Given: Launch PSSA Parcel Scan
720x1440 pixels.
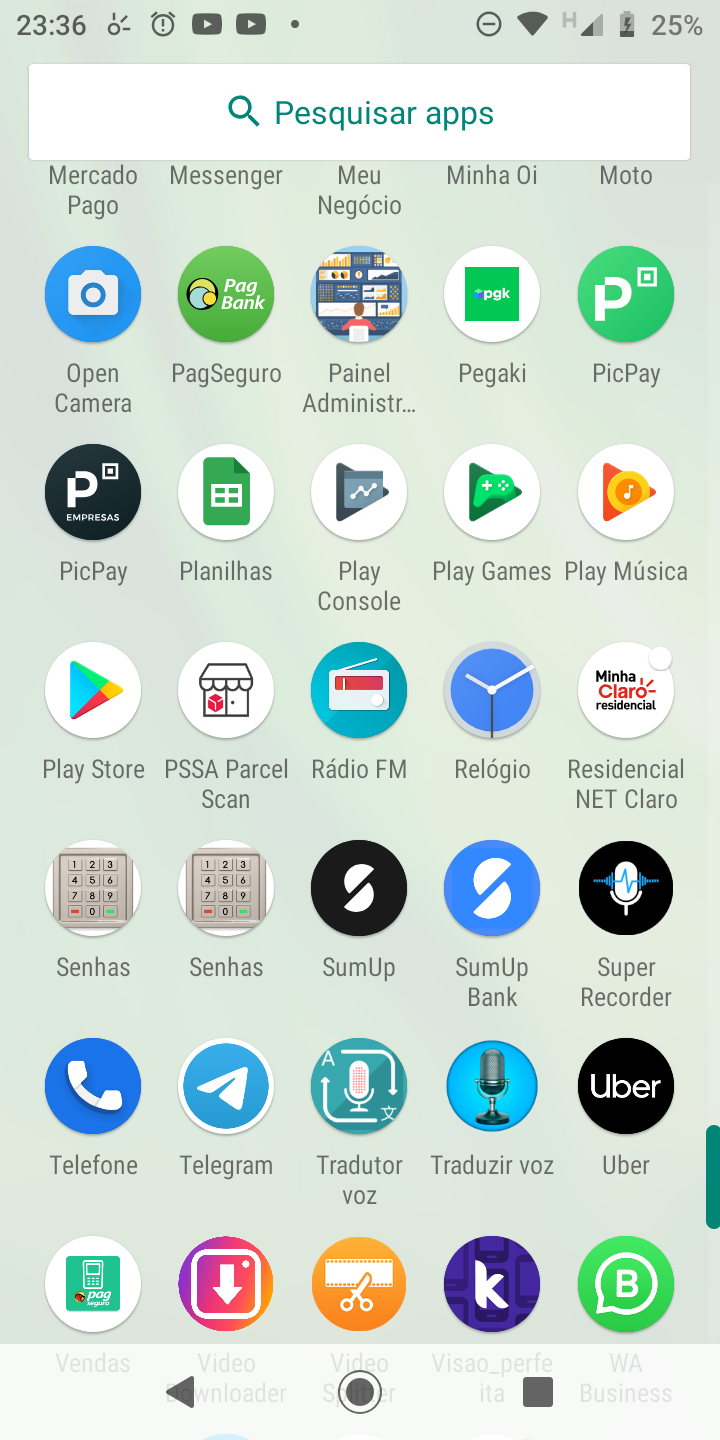Looking at the screenshot, I should 226,690.
